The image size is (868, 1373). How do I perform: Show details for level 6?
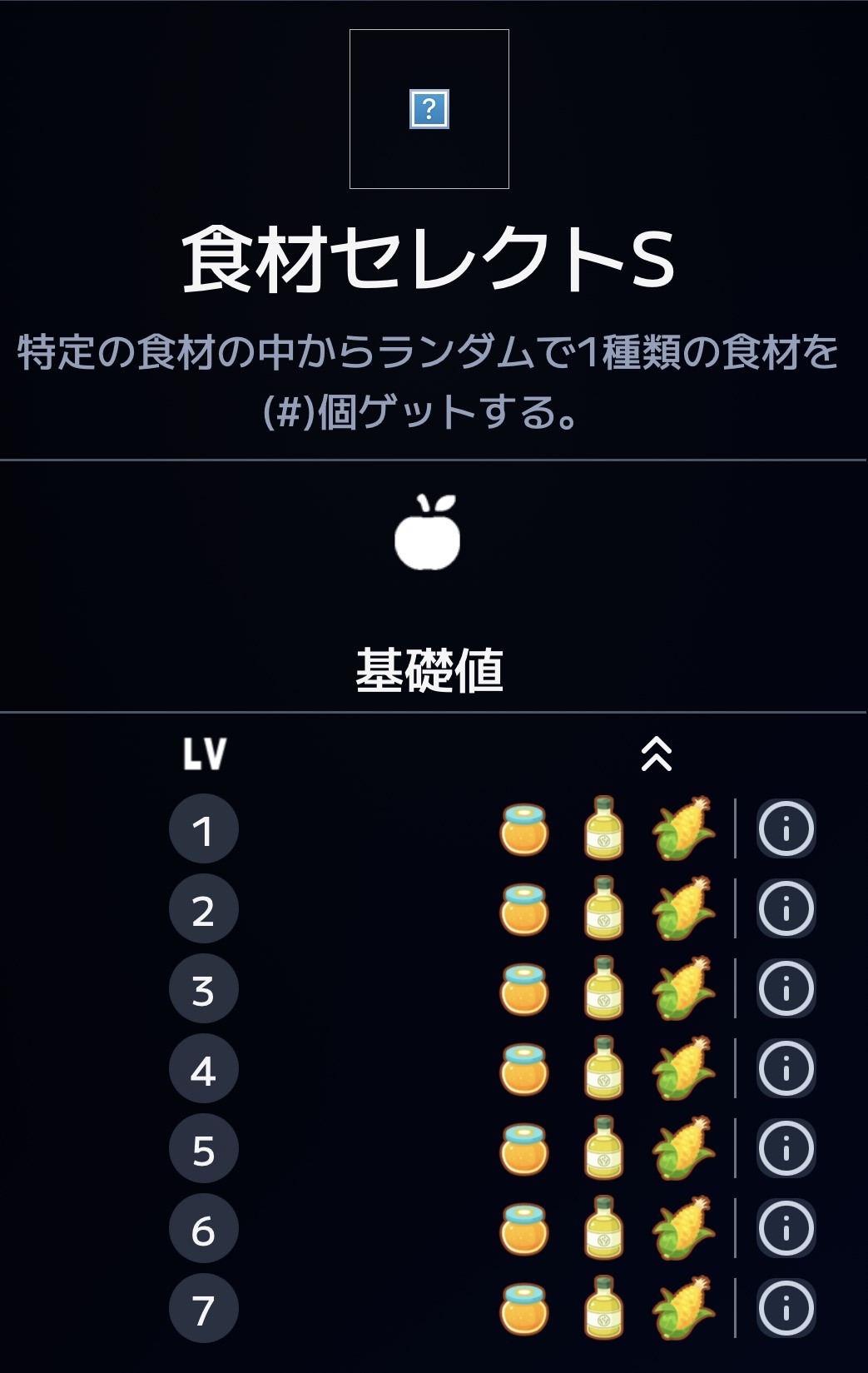786,1228
